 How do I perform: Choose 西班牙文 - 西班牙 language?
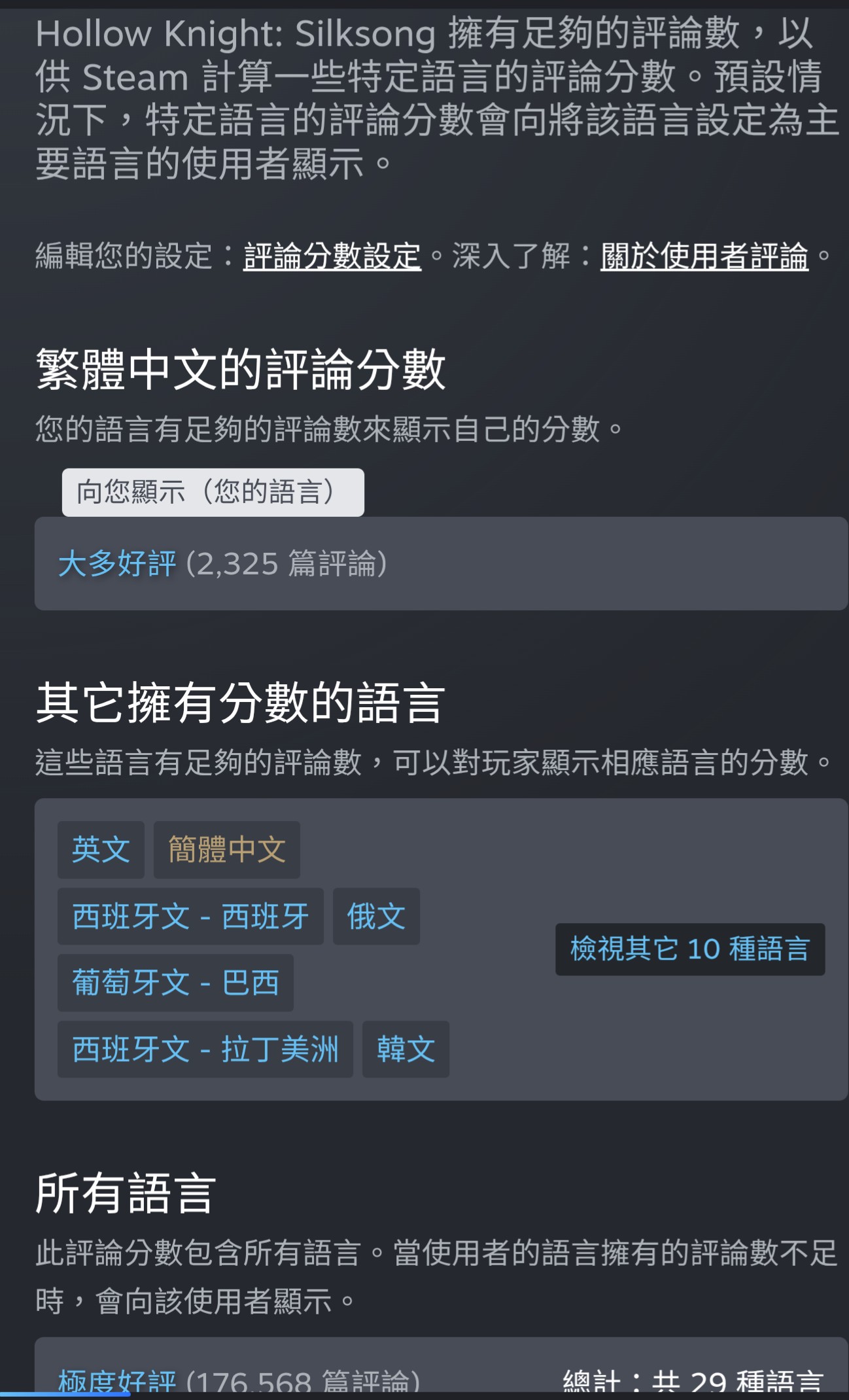click(x=190, y=917)
